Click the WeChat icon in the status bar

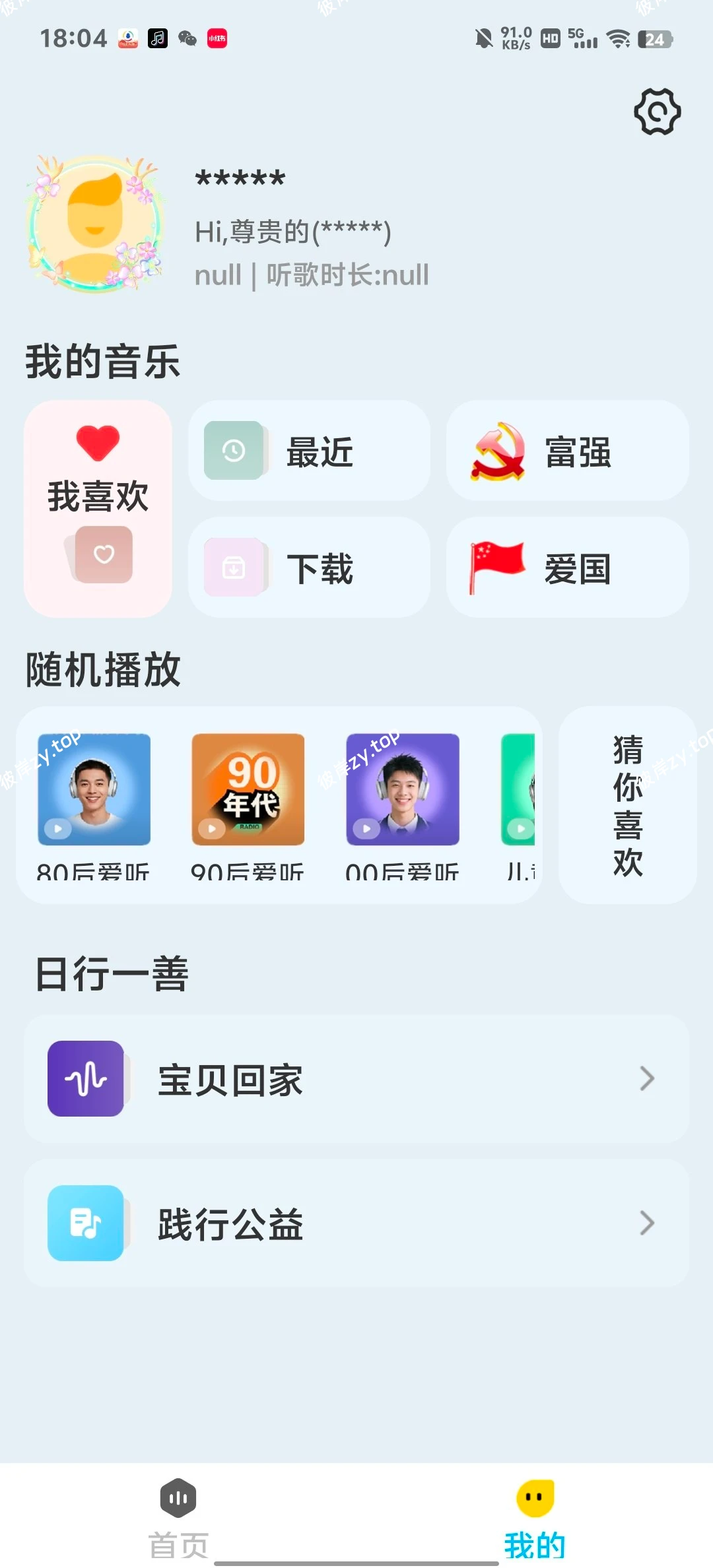187,39
